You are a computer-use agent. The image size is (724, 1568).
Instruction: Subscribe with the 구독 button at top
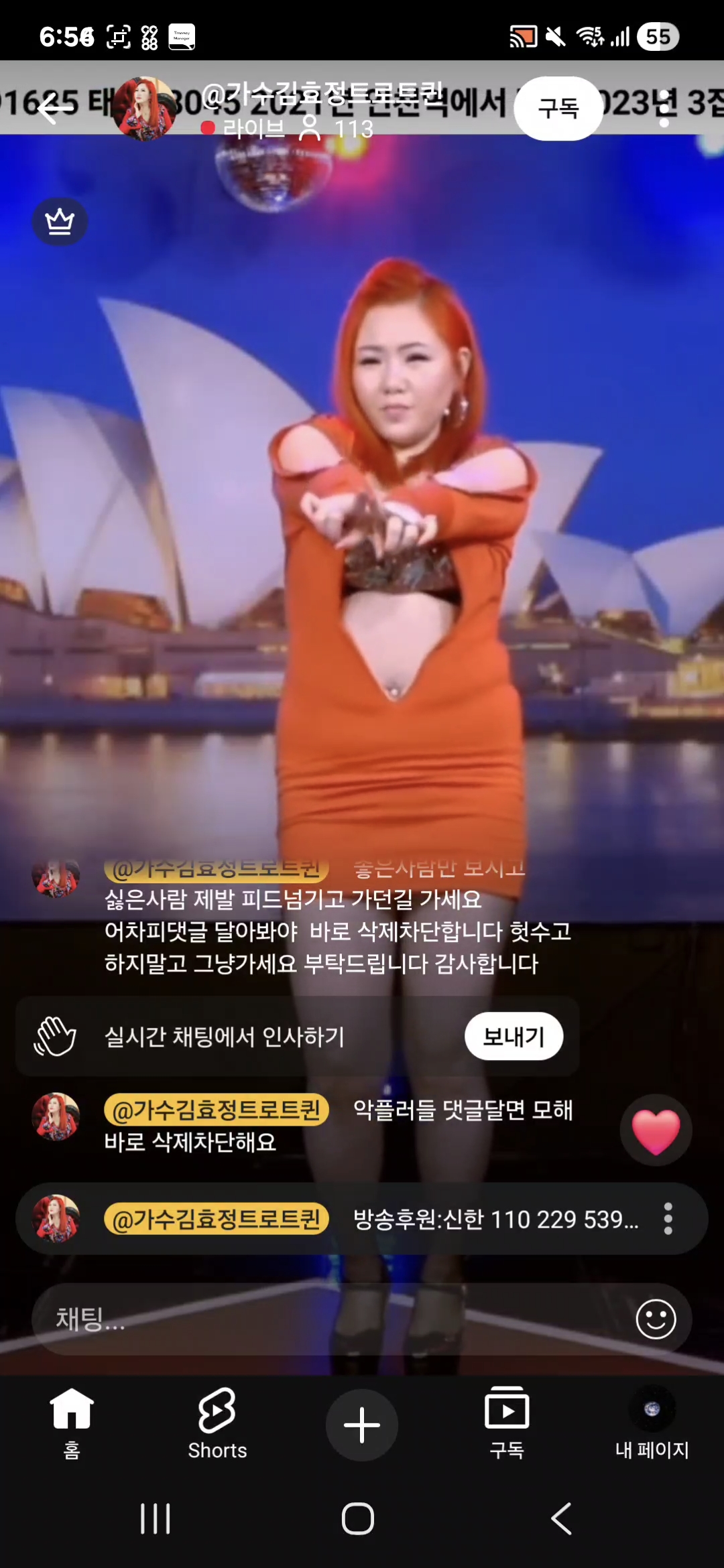pyautogui.click(x=558, y=109)
